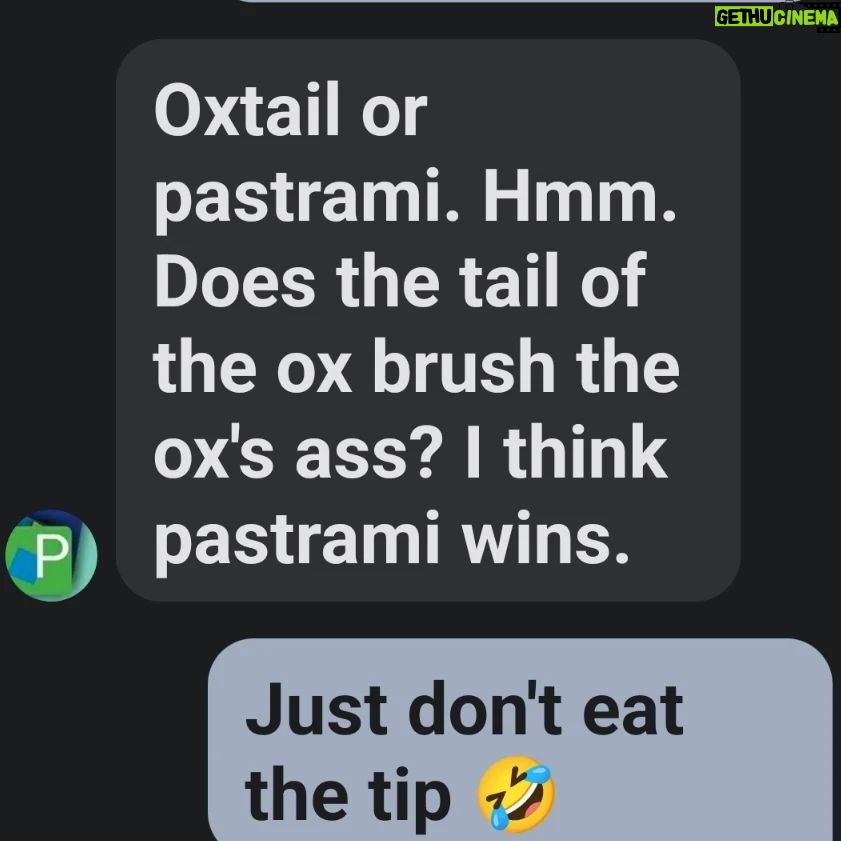Screen dimensions: 841x841
Task: Open the sender's profile avatar marked P
Action: point(51,555)
